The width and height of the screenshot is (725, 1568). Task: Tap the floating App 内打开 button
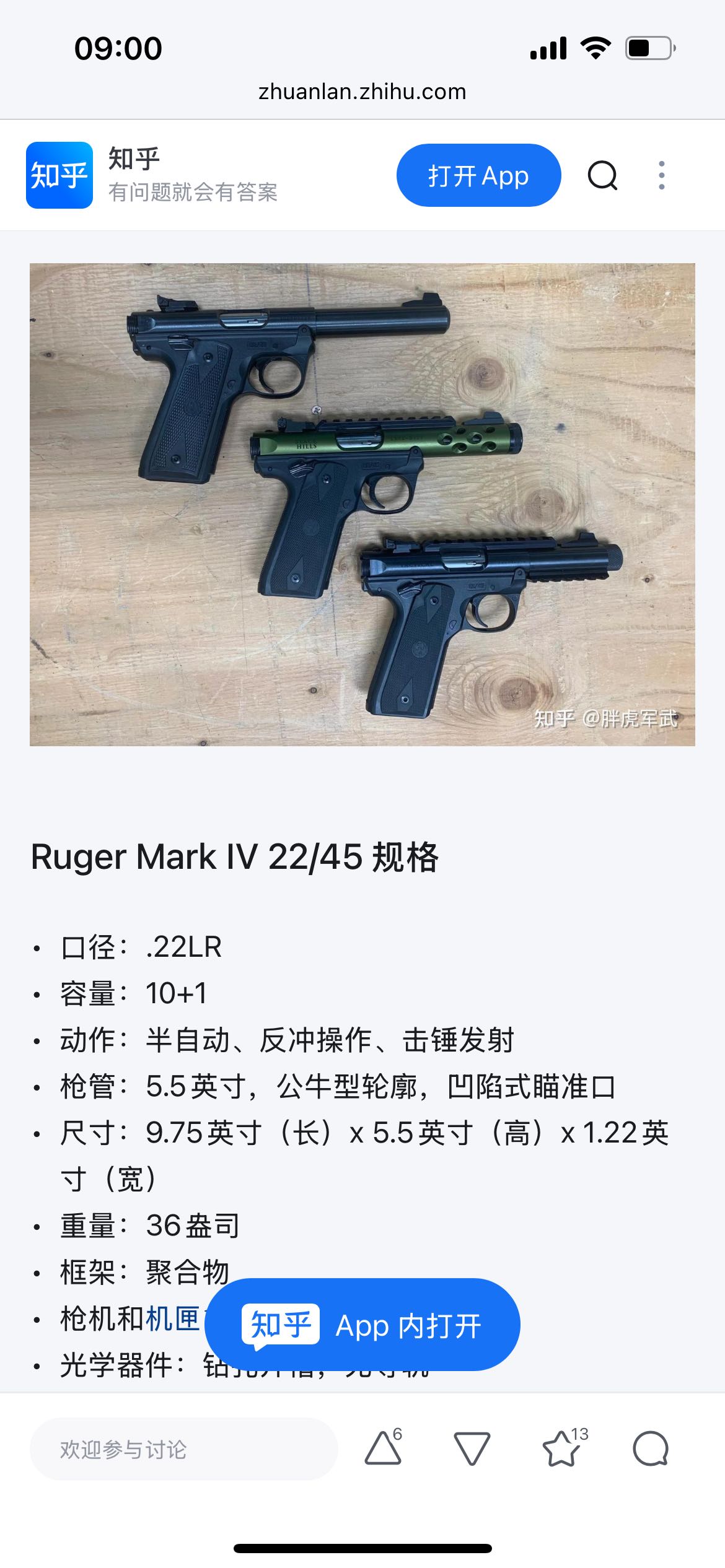pos(362,1325)
